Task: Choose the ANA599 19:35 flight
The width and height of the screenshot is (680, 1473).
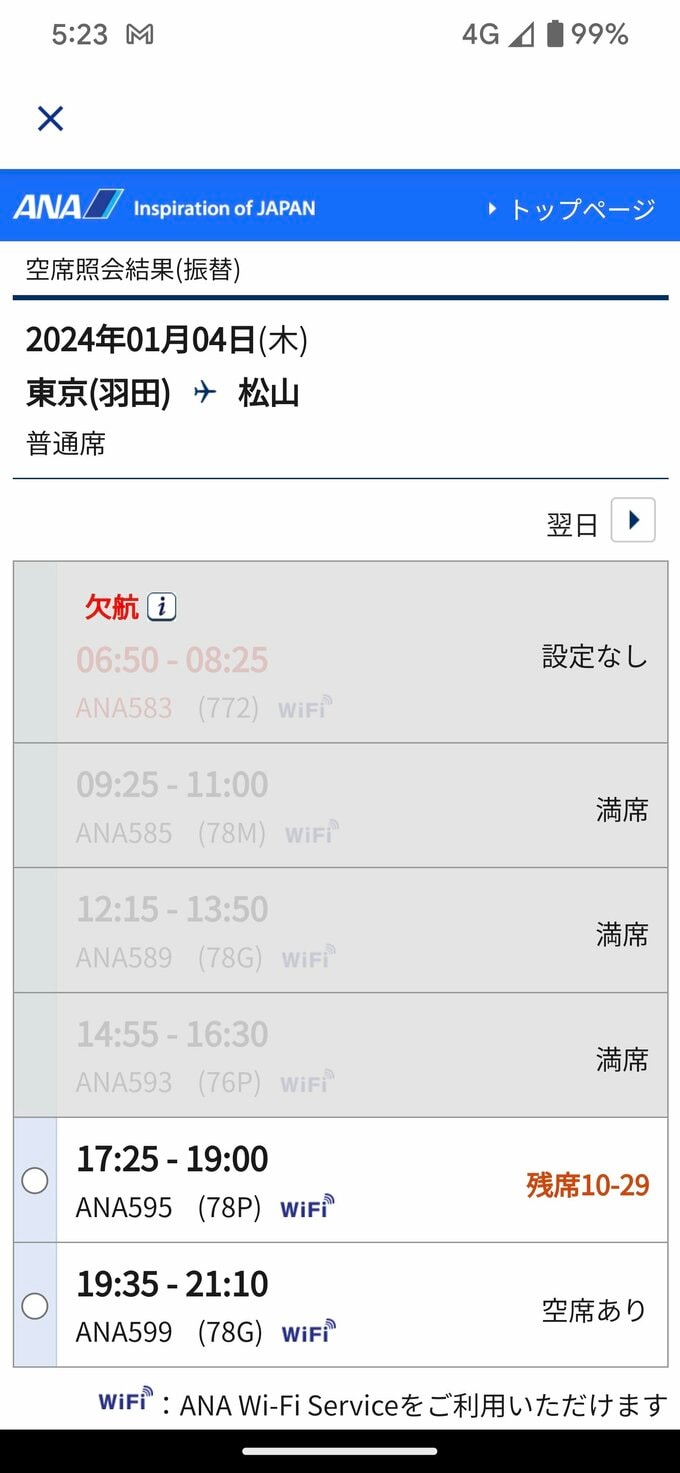Action: coord(35,1306)
